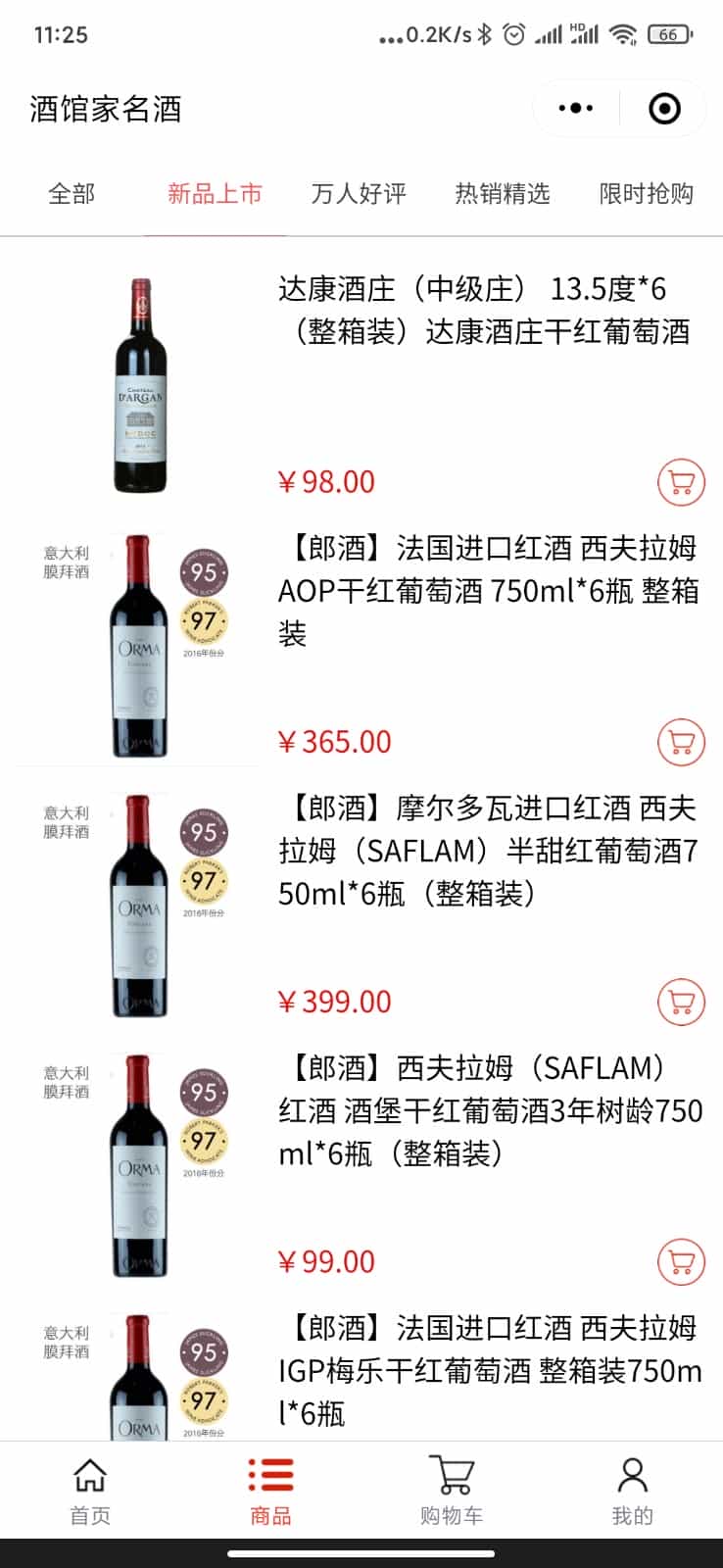Open the 限时抢购 tab
Image resolution: width=723 pixels, height=1568 pixels.
click(646, 194)
